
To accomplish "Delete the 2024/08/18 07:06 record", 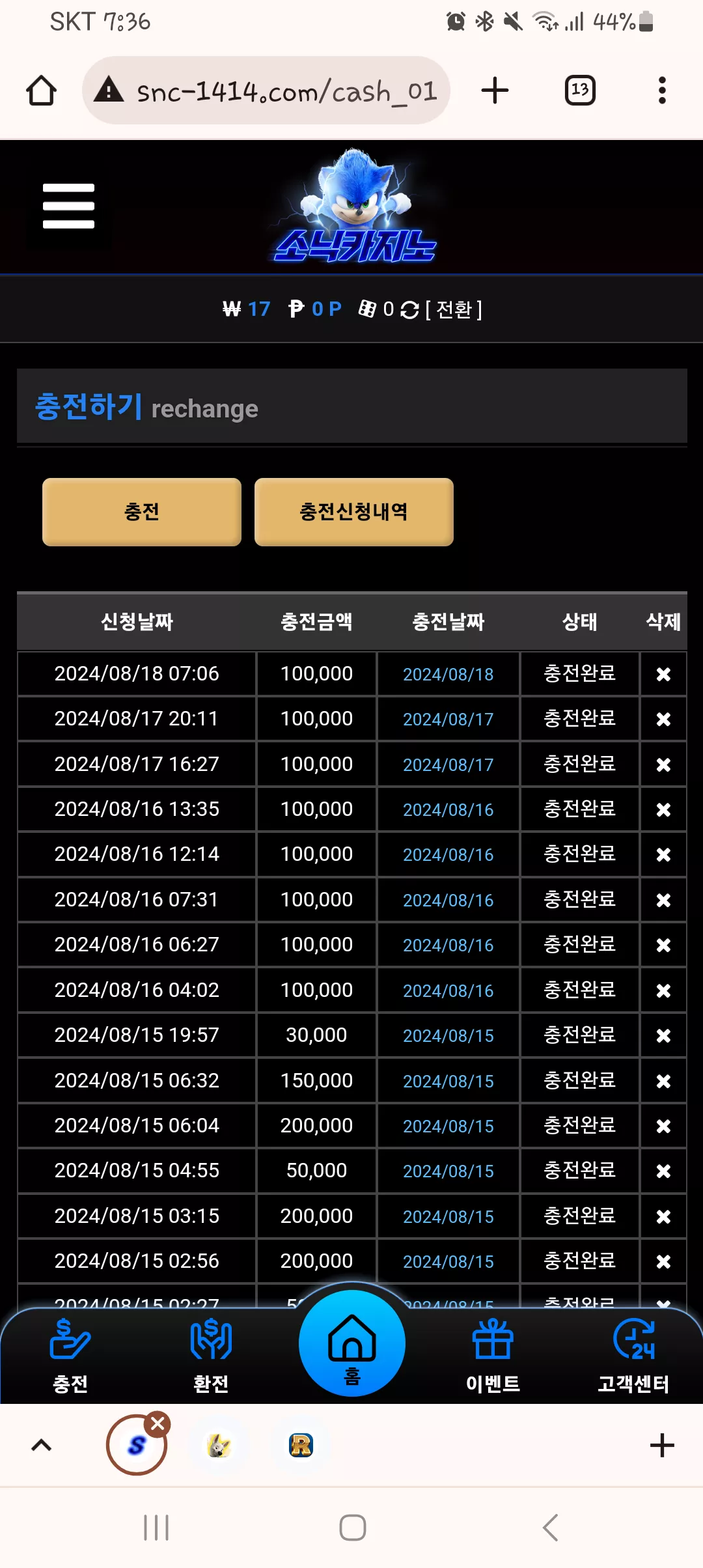I will (x=663, y=674).
